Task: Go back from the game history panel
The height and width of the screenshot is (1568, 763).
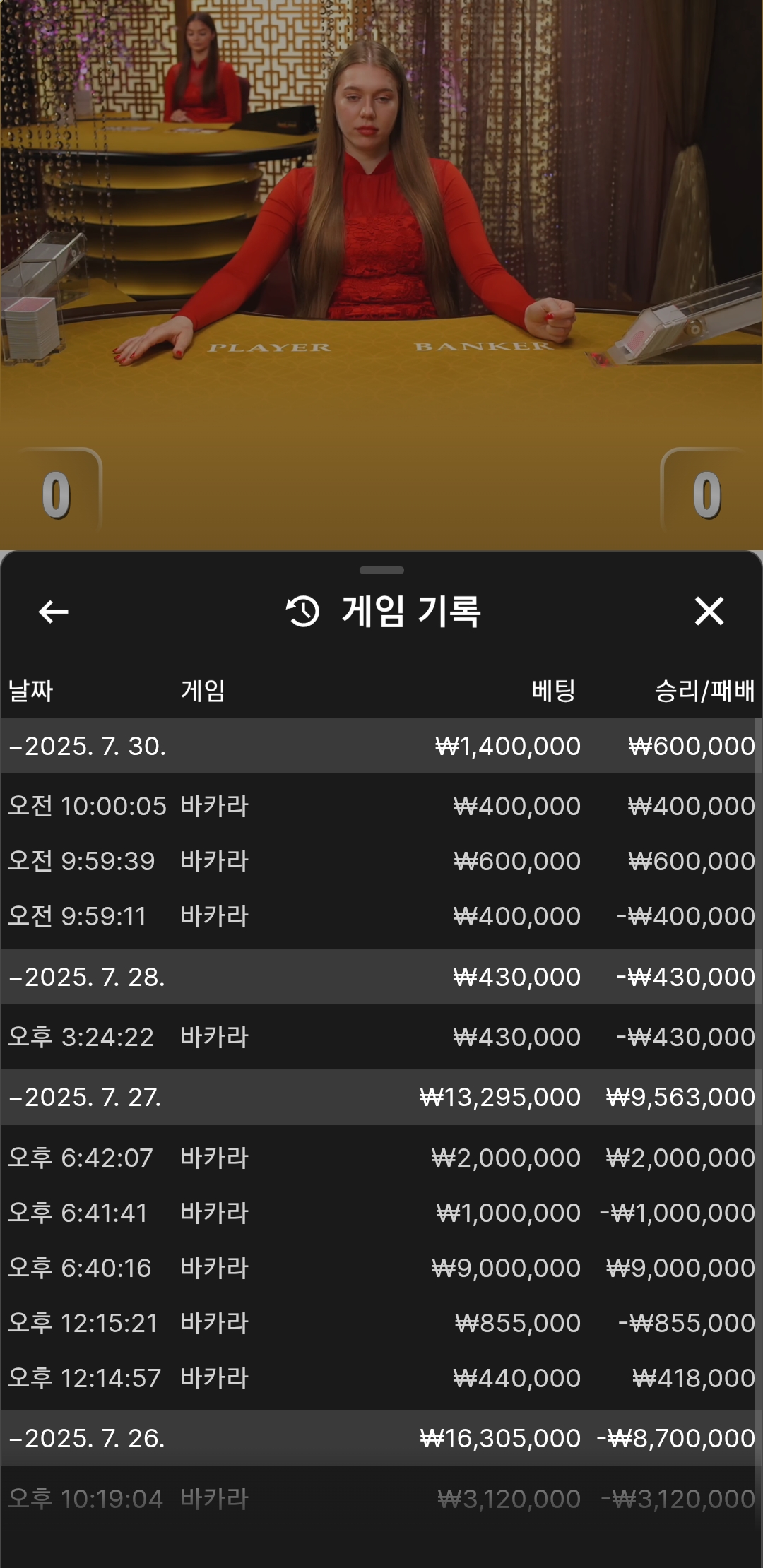Action: pos(53,612)
